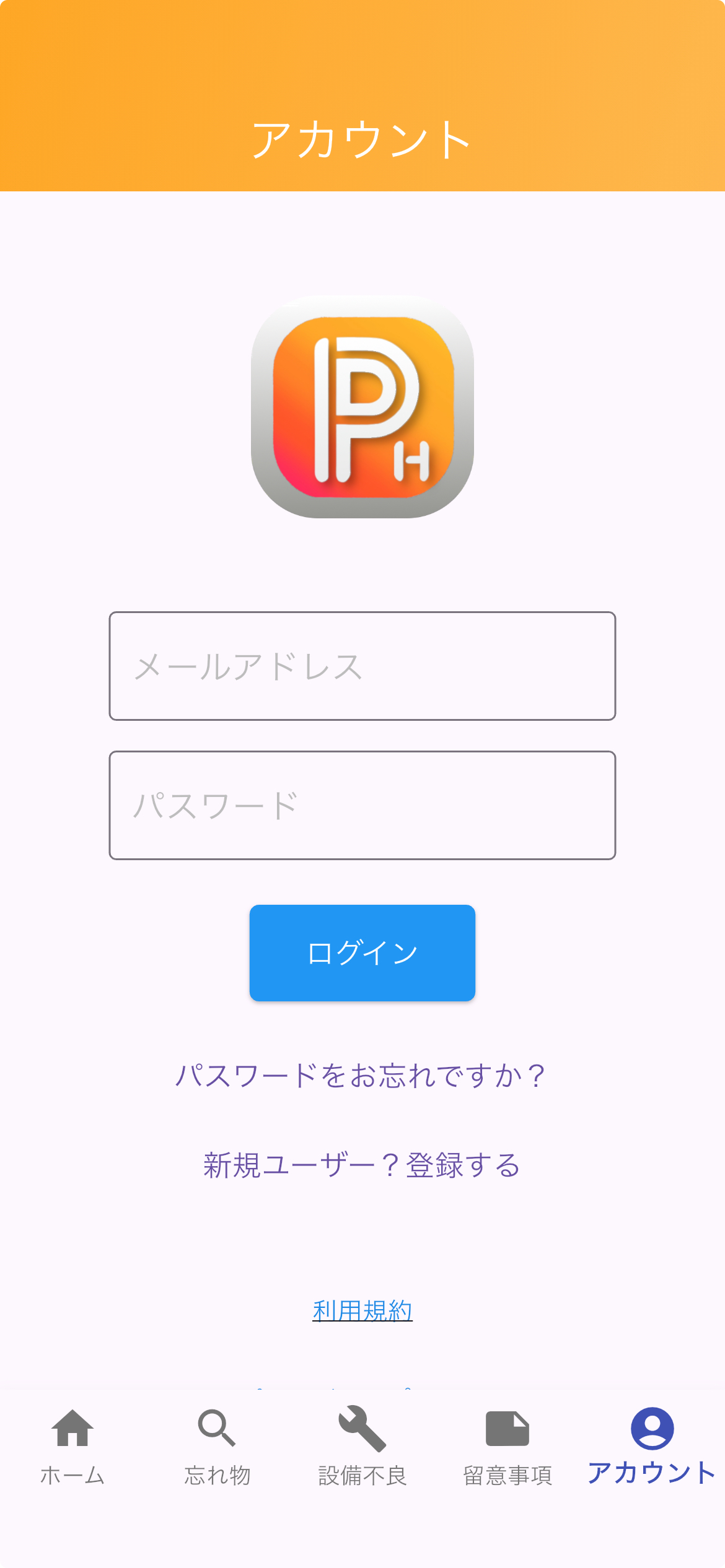
Task: Tap the person icon above アカウント
Action: (652, 1427)
